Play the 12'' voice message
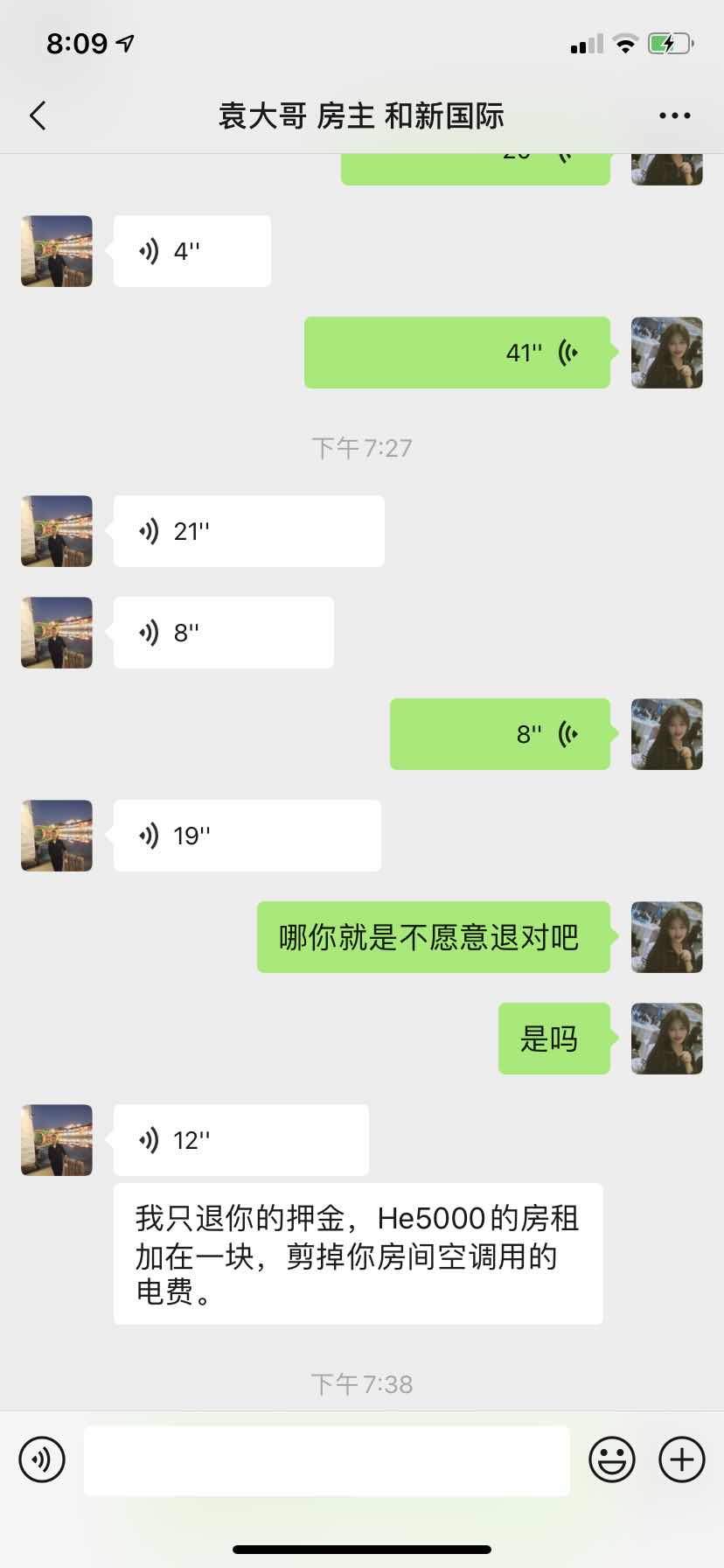The width and height of the screenshot is (724, 1568). 240,1140
